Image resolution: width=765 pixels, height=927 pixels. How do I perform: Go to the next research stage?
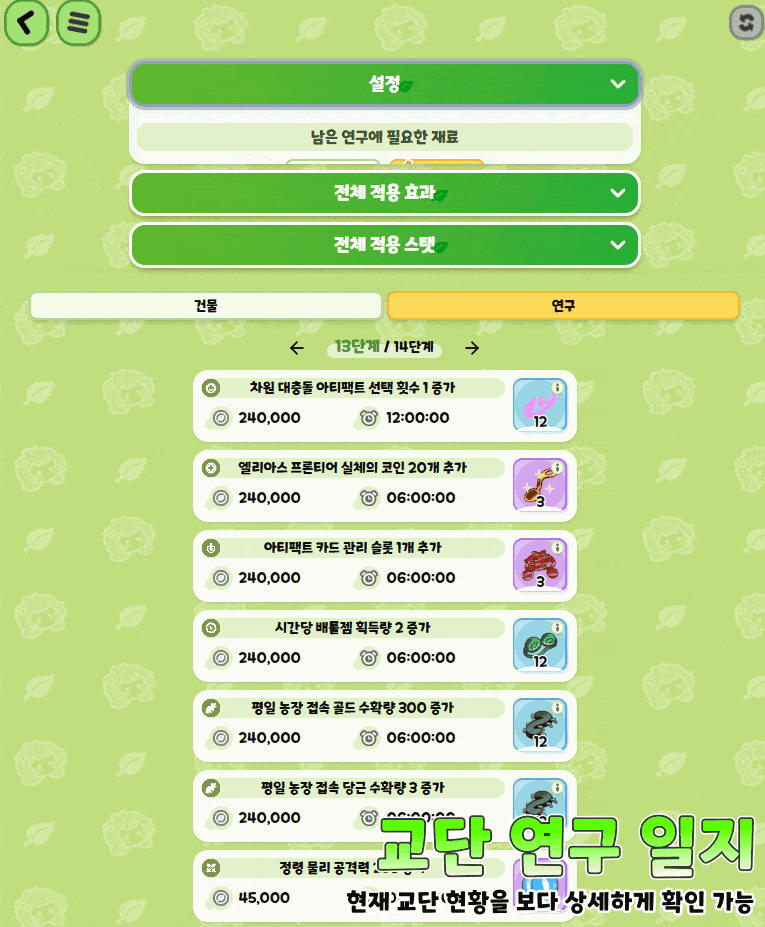click(473, 348)
